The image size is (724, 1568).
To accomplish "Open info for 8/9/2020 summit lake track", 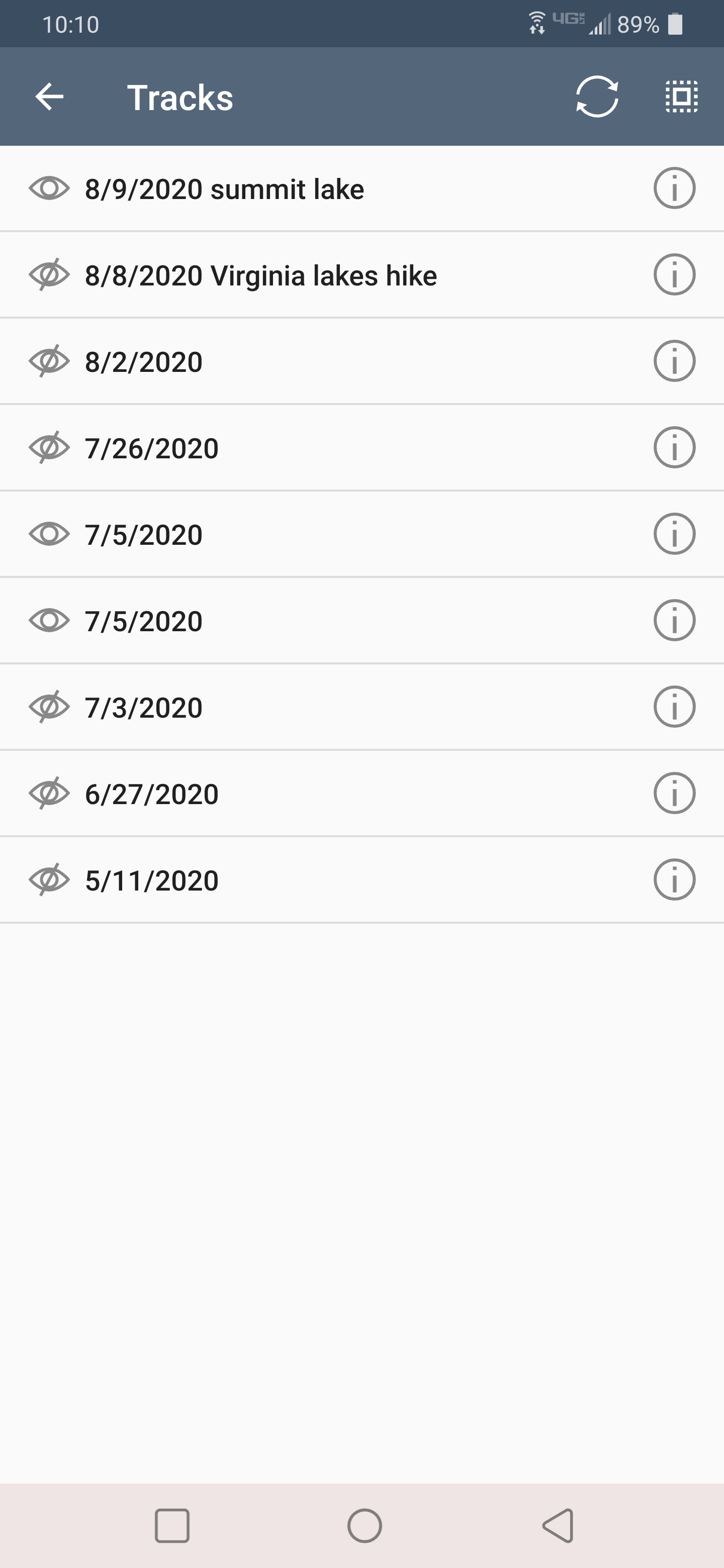I will click(x=675, y=188).
